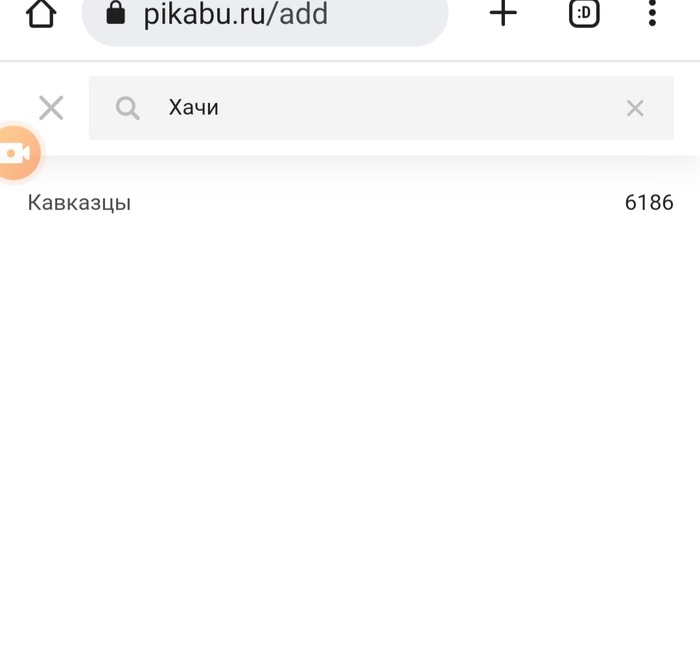Open the tab switcher
700x664 pixels.
584,14
